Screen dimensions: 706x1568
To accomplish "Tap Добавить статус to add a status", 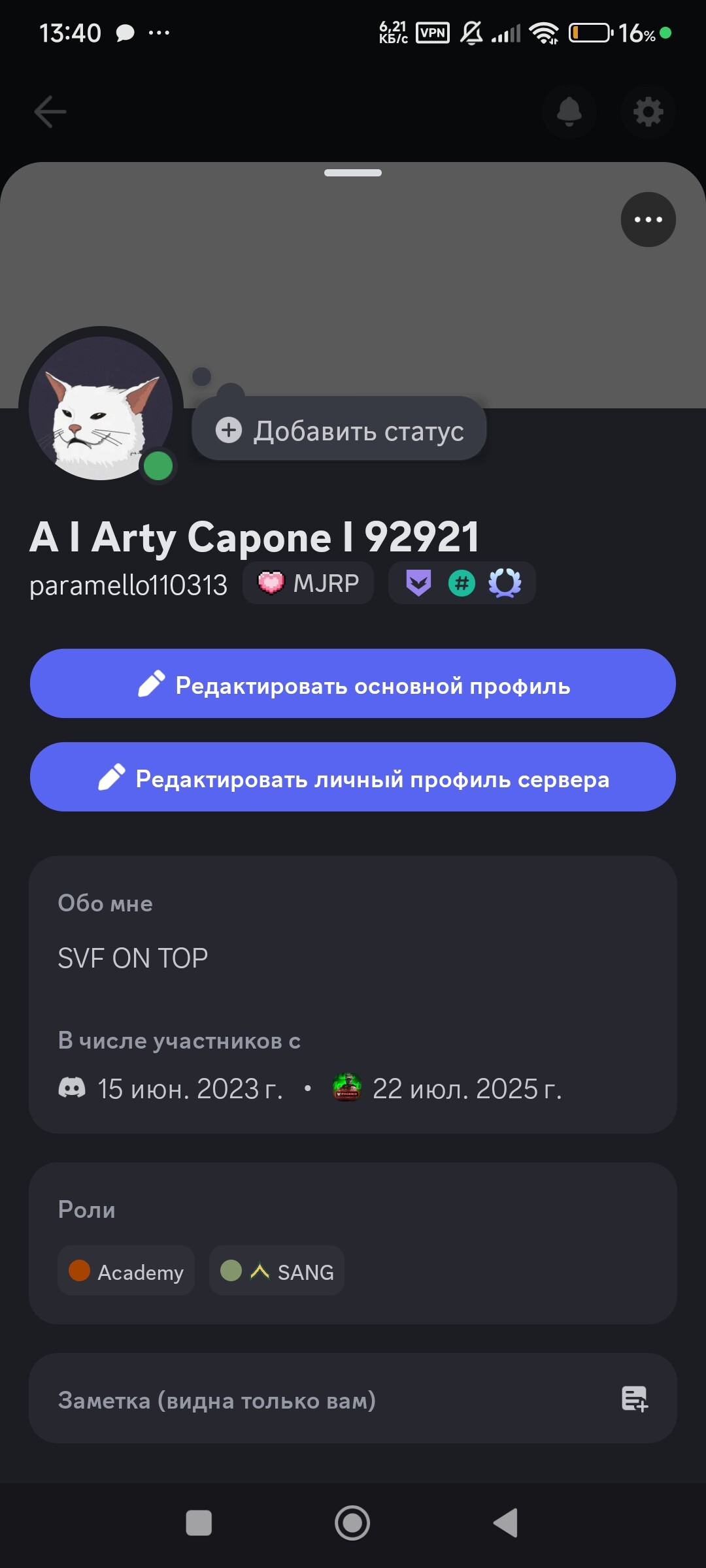I will pos(339,430).
